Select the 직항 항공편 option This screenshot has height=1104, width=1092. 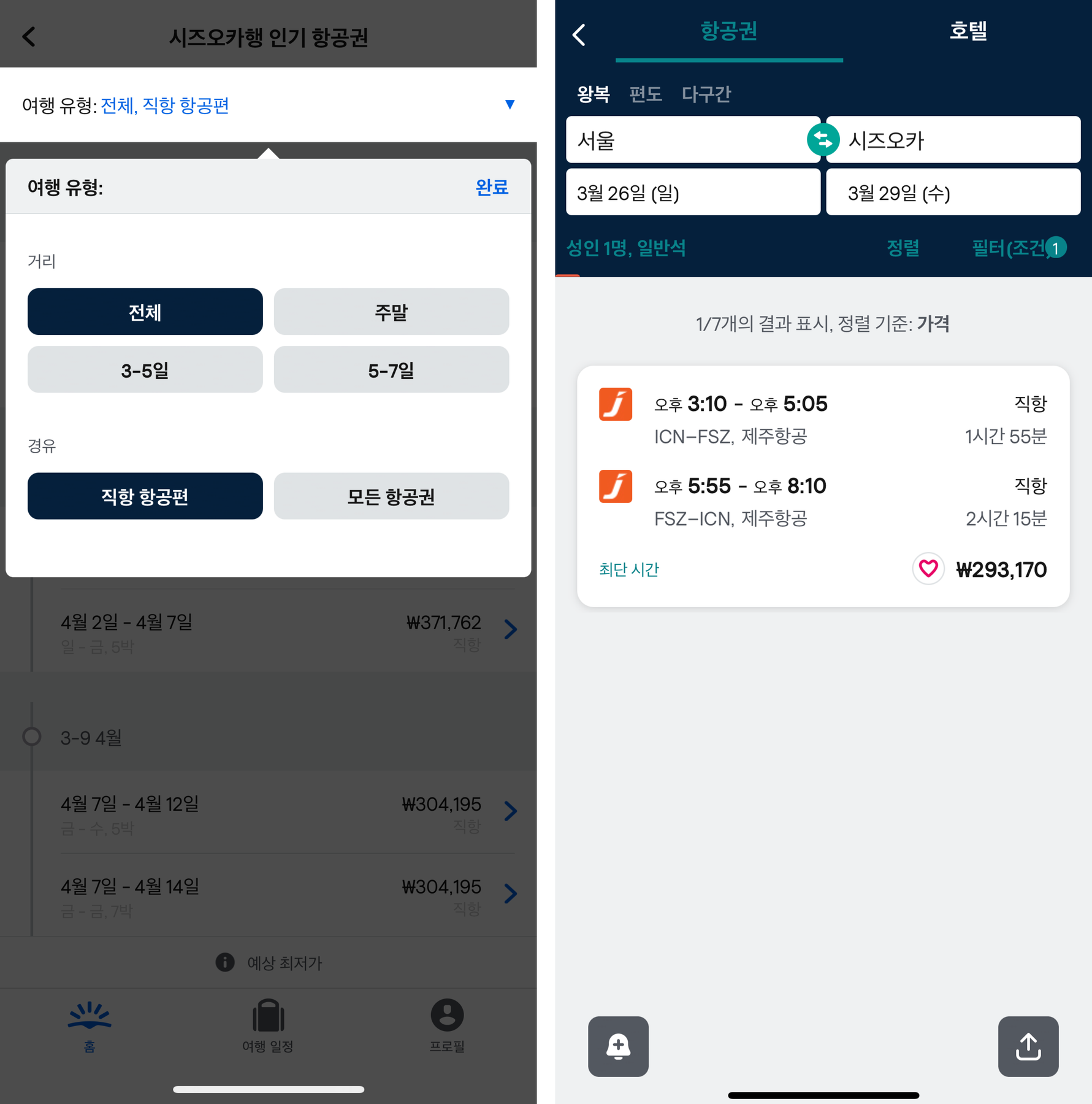(x=145, y=496)
